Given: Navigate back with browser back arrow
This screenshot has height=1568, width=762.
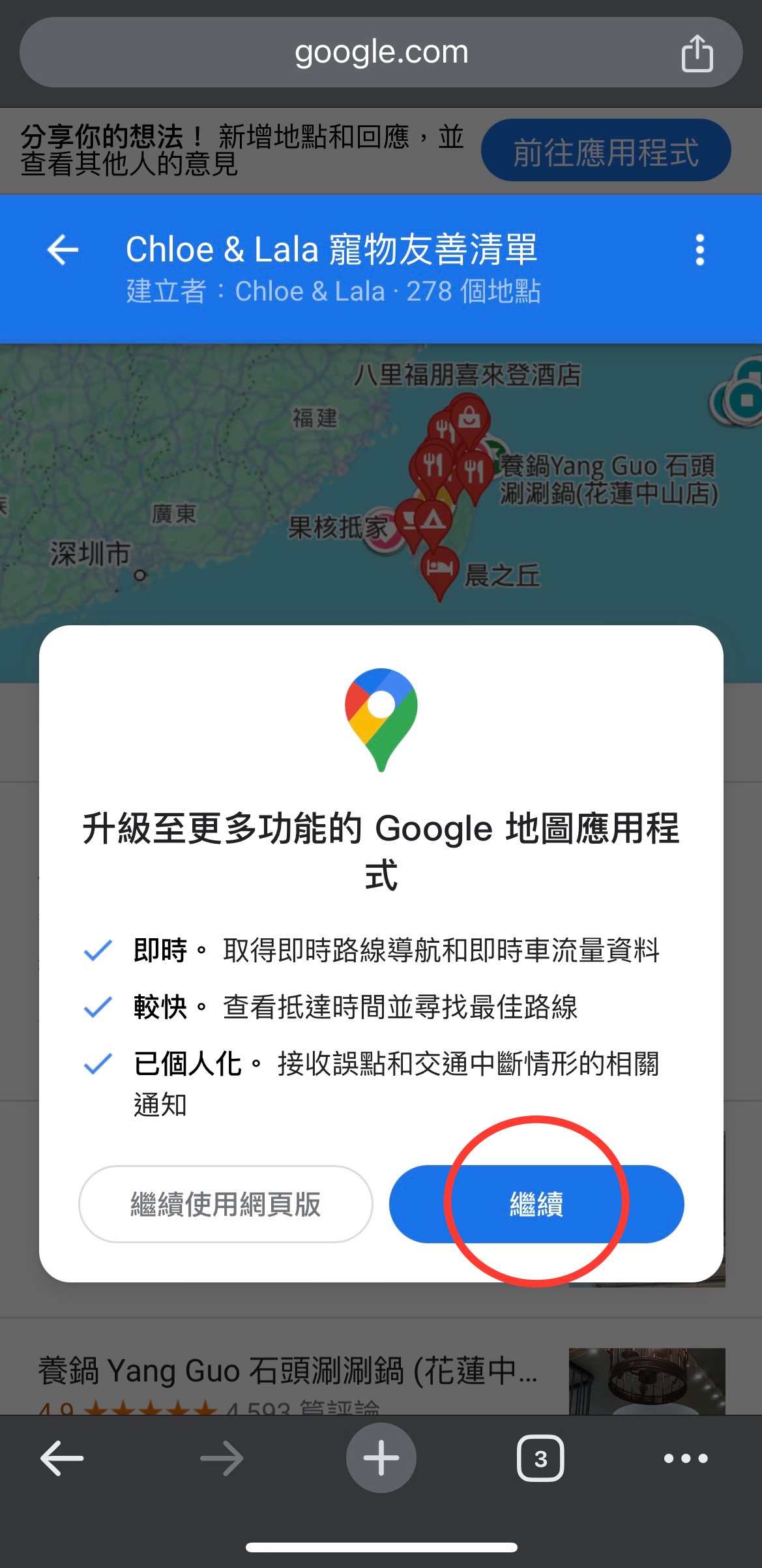Looking at the screenshot, I should point(62,1458).
